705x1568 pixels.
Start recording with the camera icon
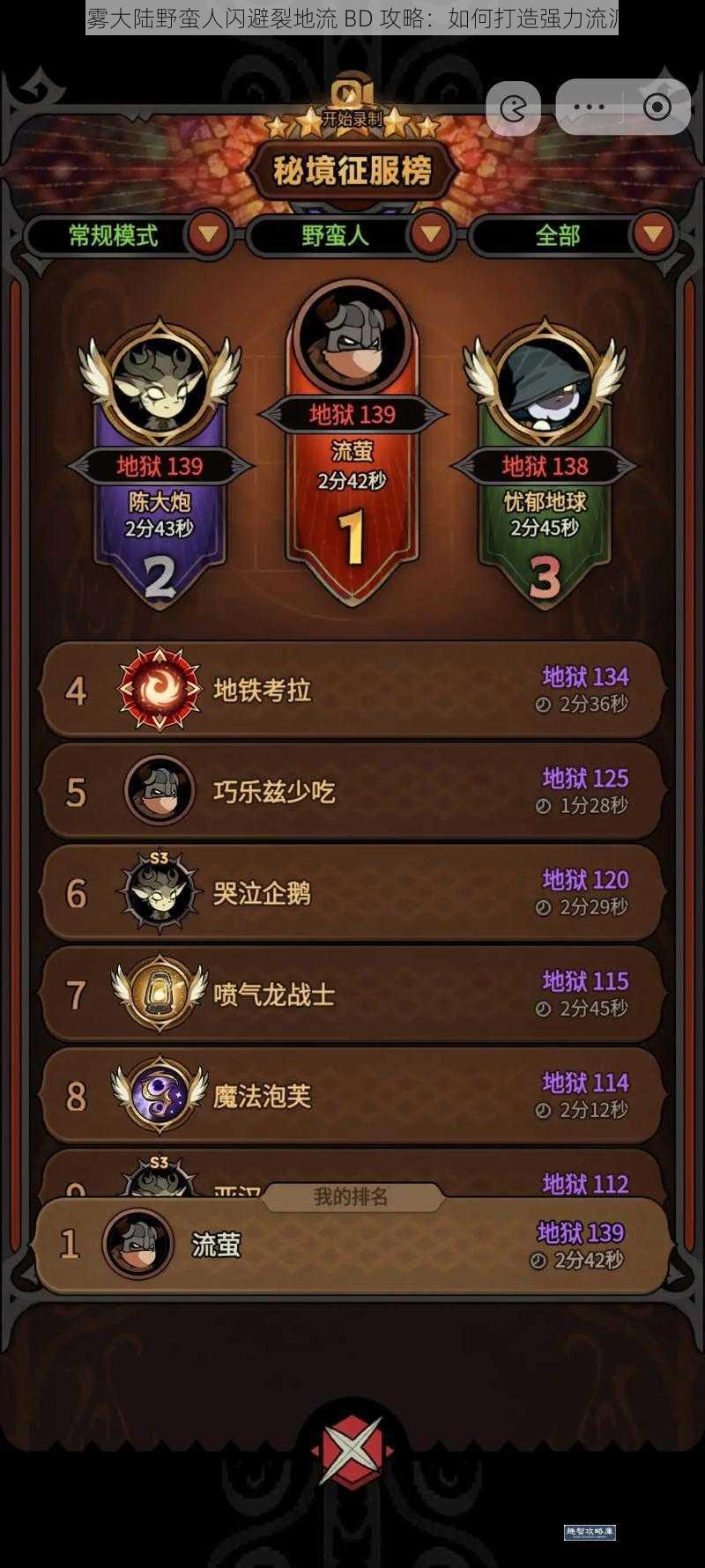352,95
